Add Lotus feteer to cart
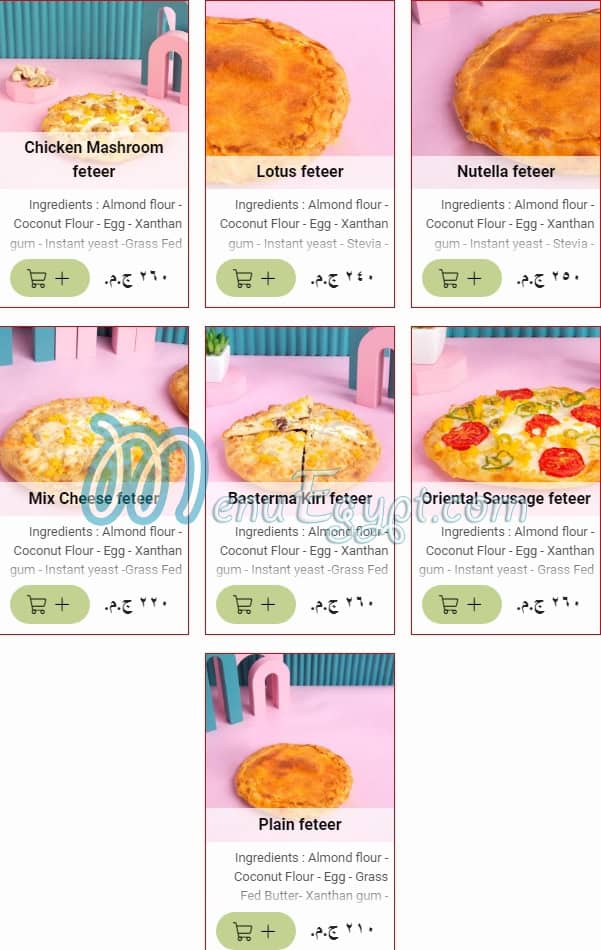601x950 pixels. pyautogui.click(x=256, y=278)
